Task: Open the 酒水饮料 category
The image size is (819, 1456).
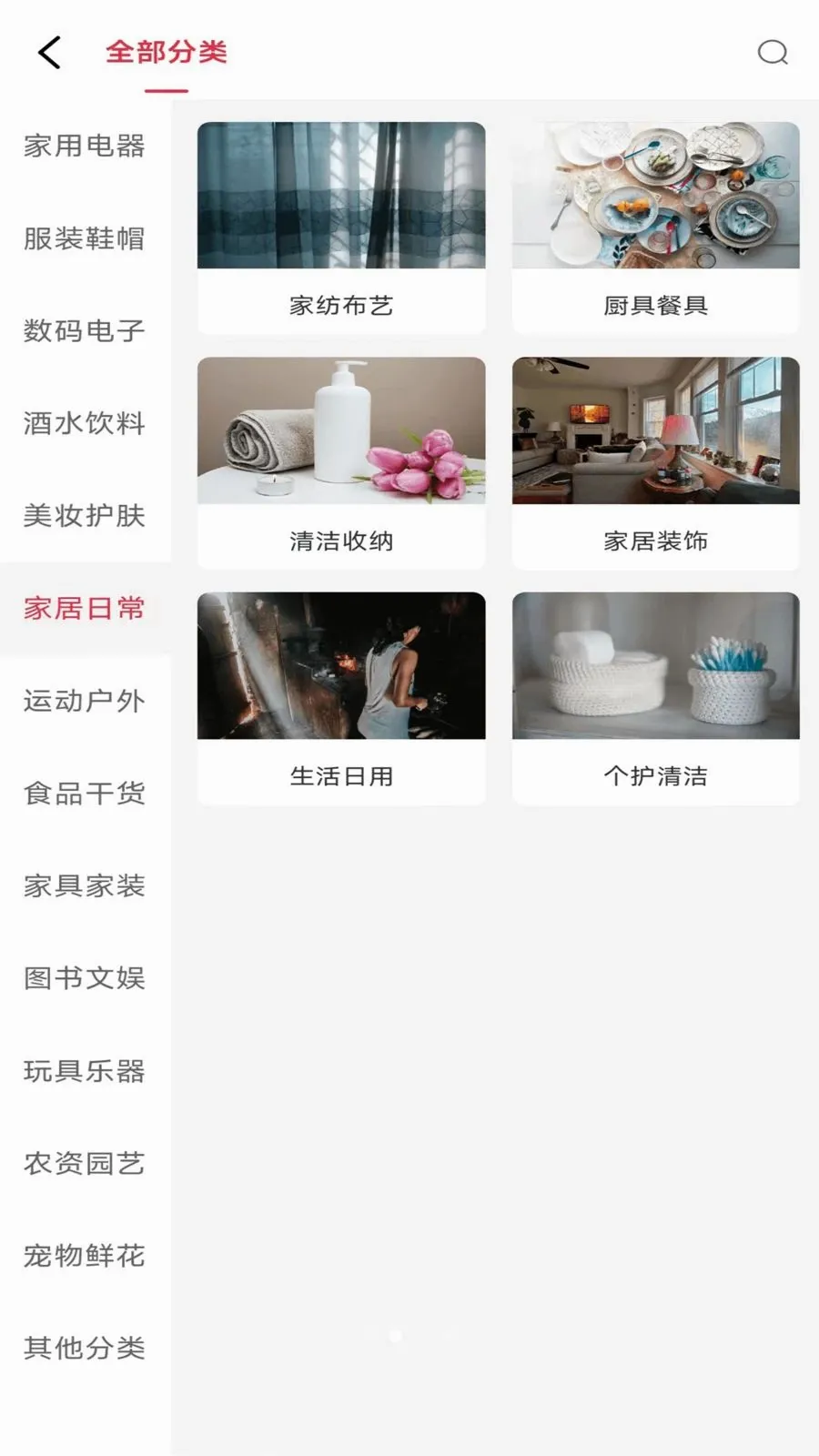Action: [x=85, y=423]
